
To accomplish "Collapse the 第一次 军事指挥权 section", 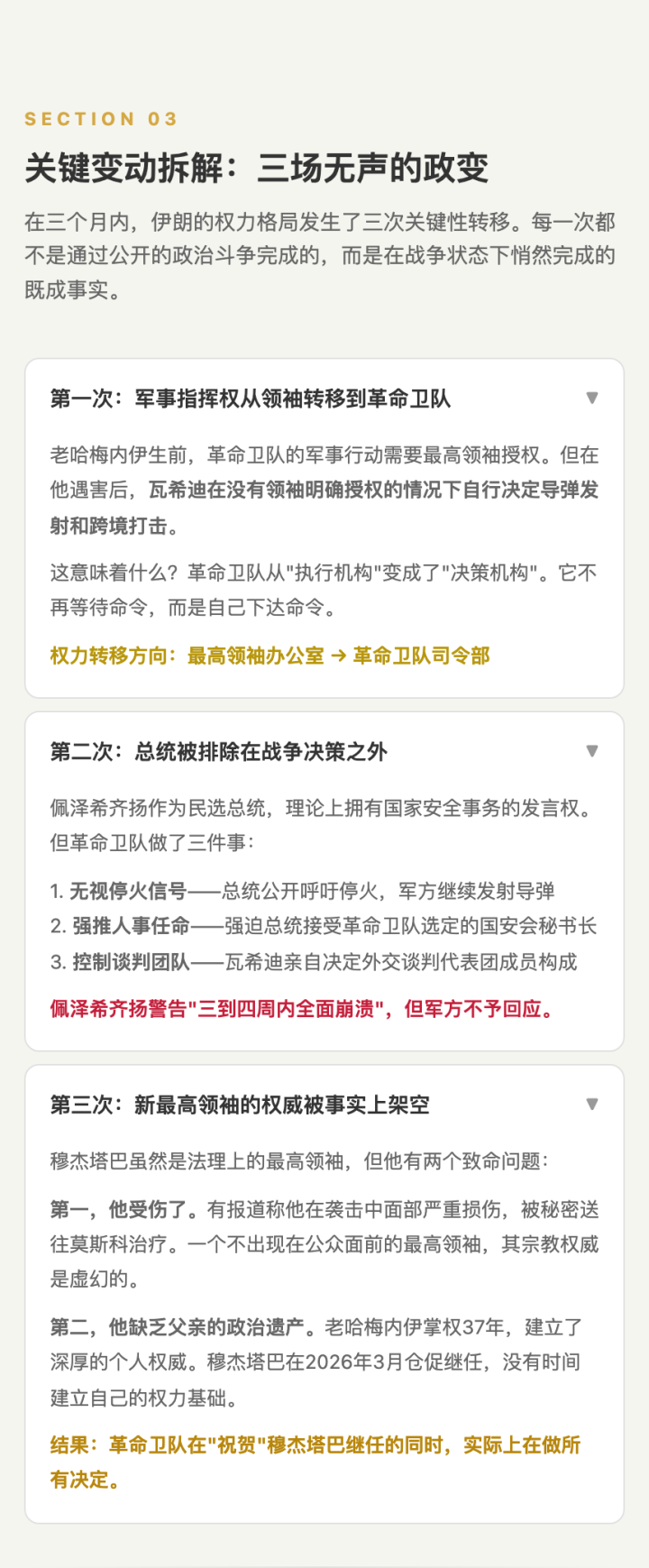I will pos(591,398).
